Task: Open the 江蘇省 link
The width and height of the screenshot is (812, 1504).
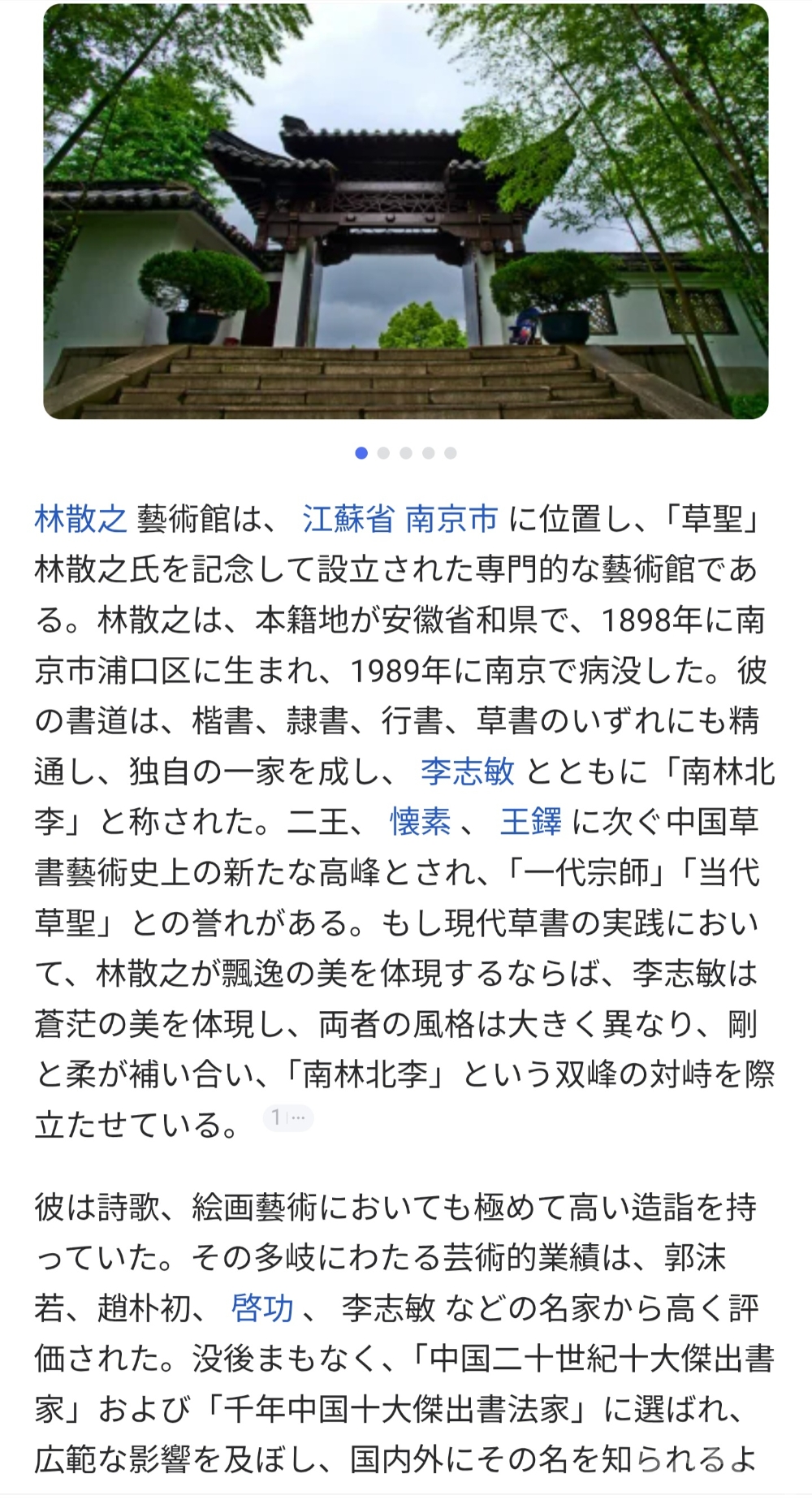Action: point(348,520)
